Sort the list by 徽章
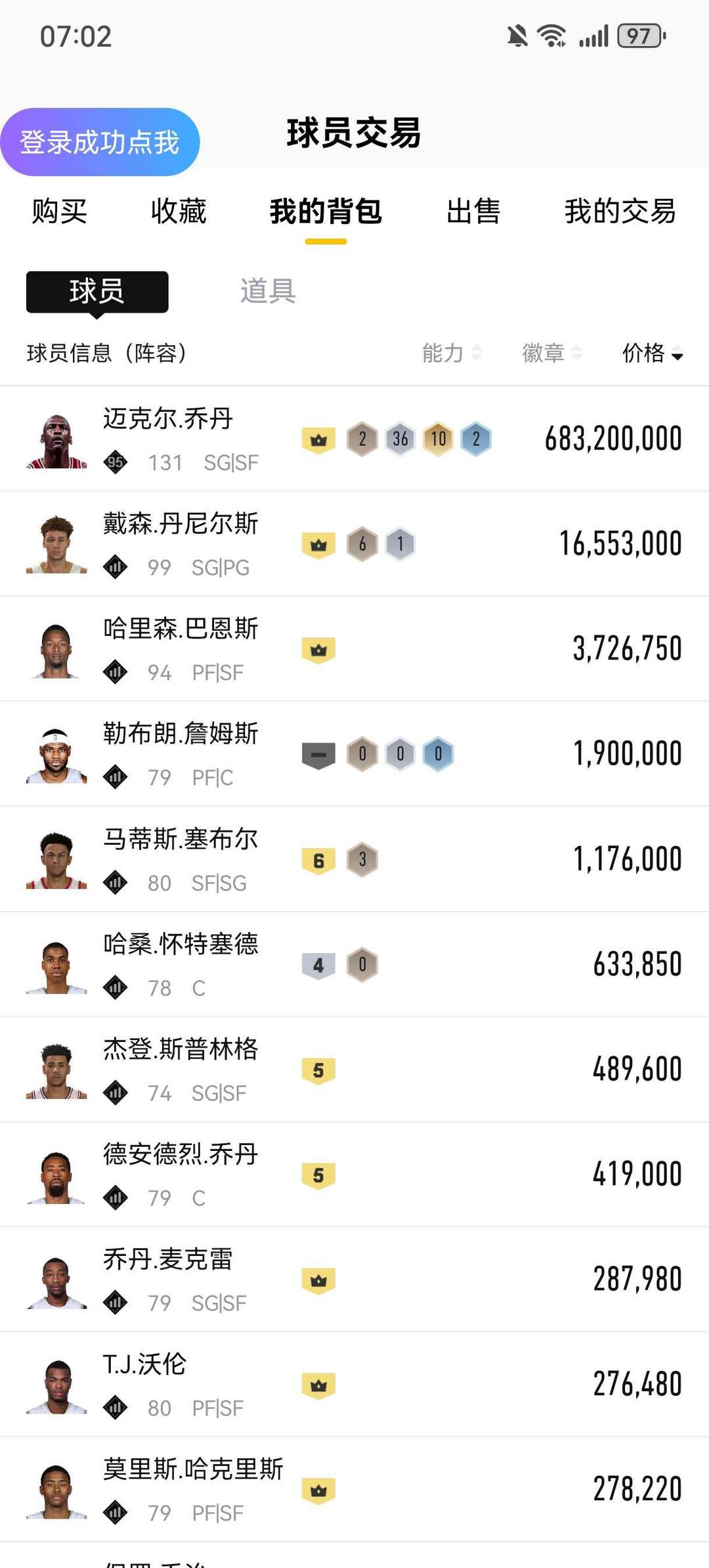Screen dimensions: 709x1568 (551, 353)
